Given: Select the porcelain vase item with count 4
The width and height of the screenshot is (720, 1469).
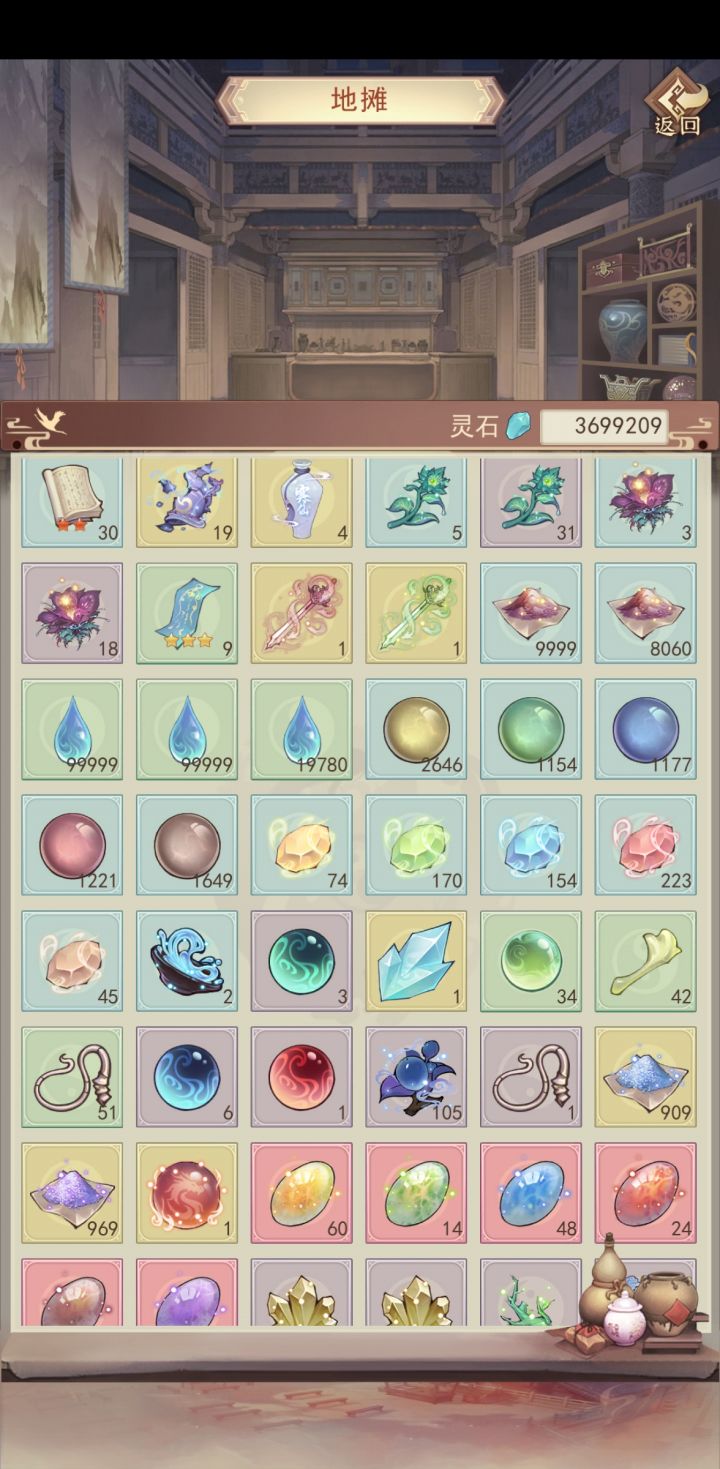Looking at the screenshot, I should click(301, 500).
